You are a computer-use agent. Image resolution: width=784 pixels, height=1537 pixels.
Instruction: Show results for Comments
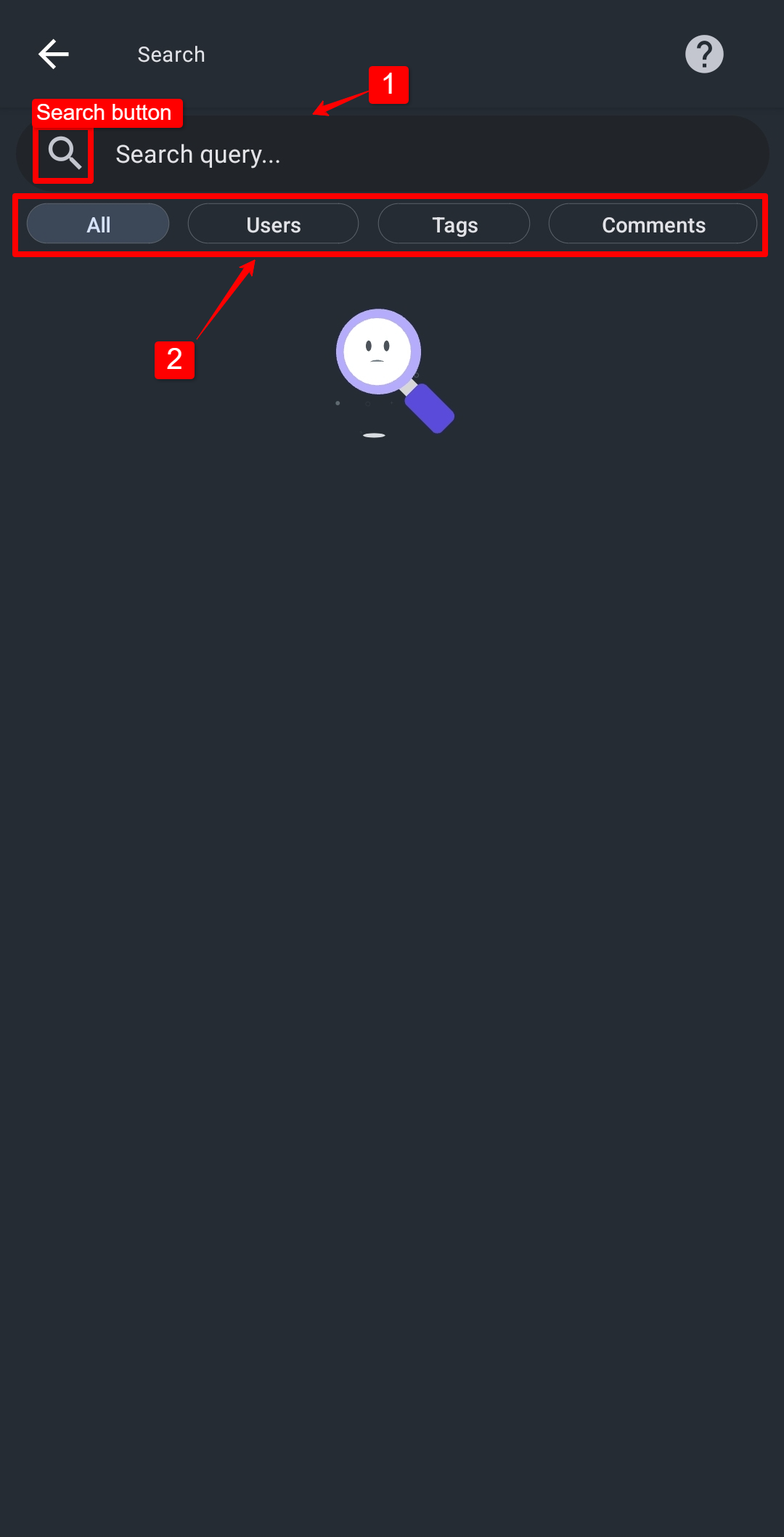(653, 224)
